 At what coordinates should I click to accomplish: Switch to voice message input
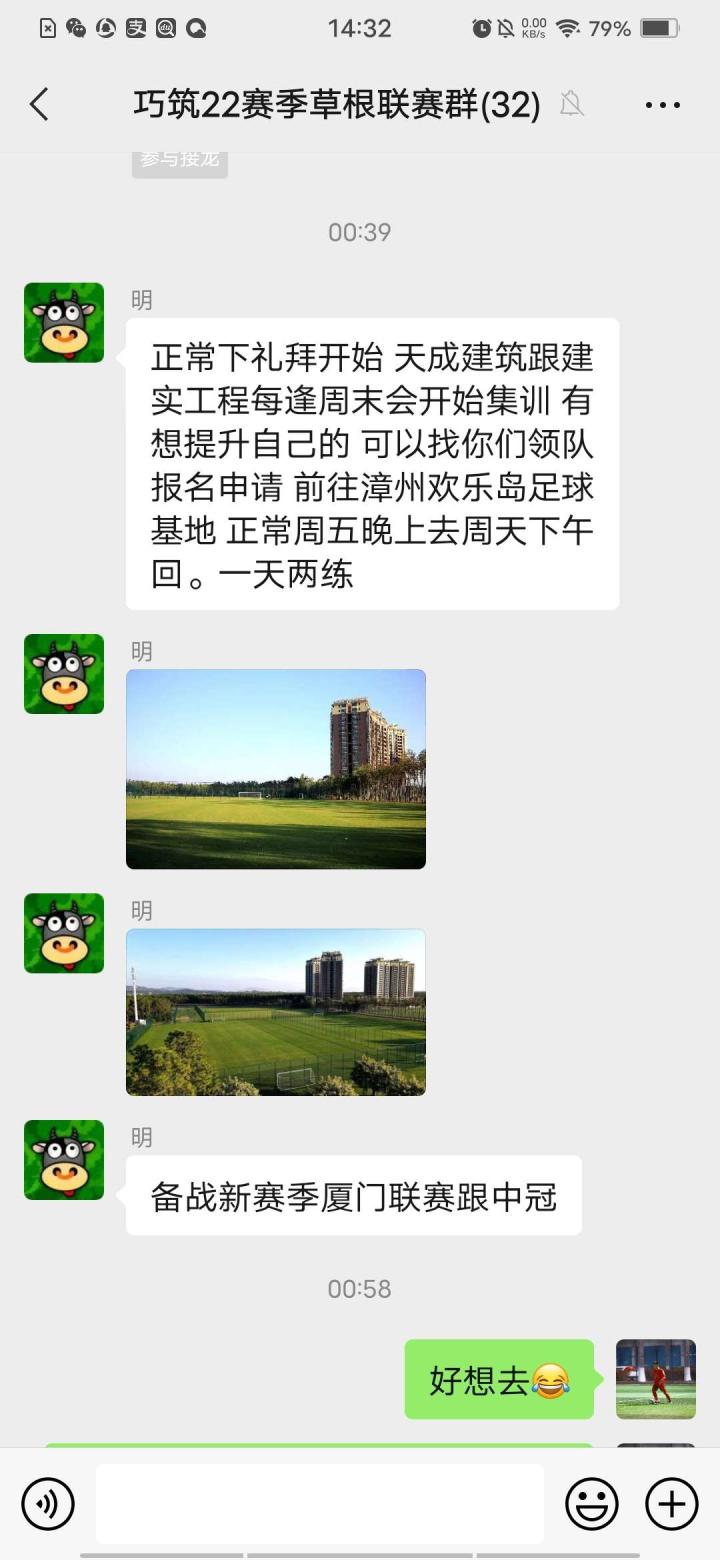48,1503
